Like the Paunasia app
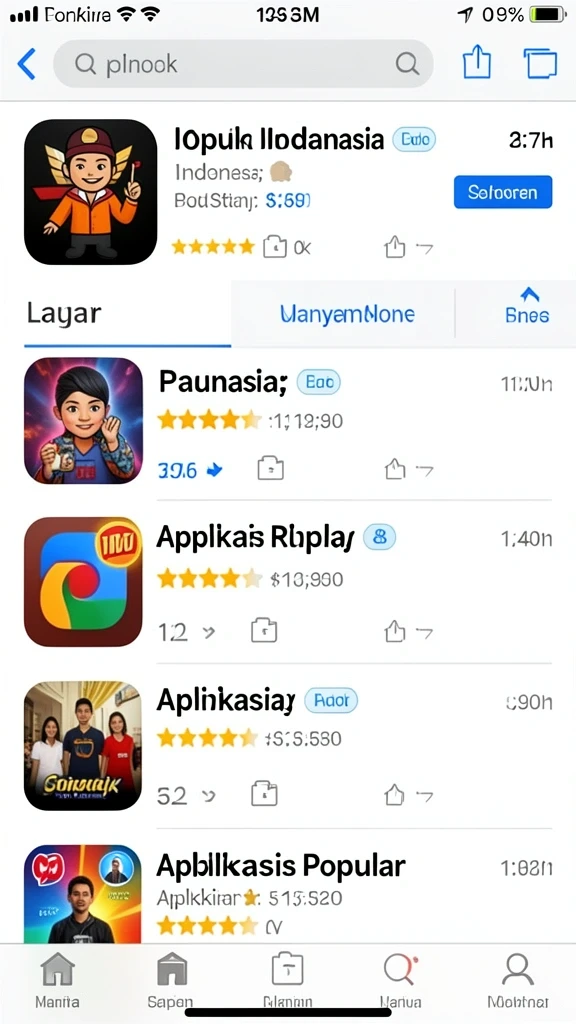This screenshot has height=1024, width=576. coord(394,468)
